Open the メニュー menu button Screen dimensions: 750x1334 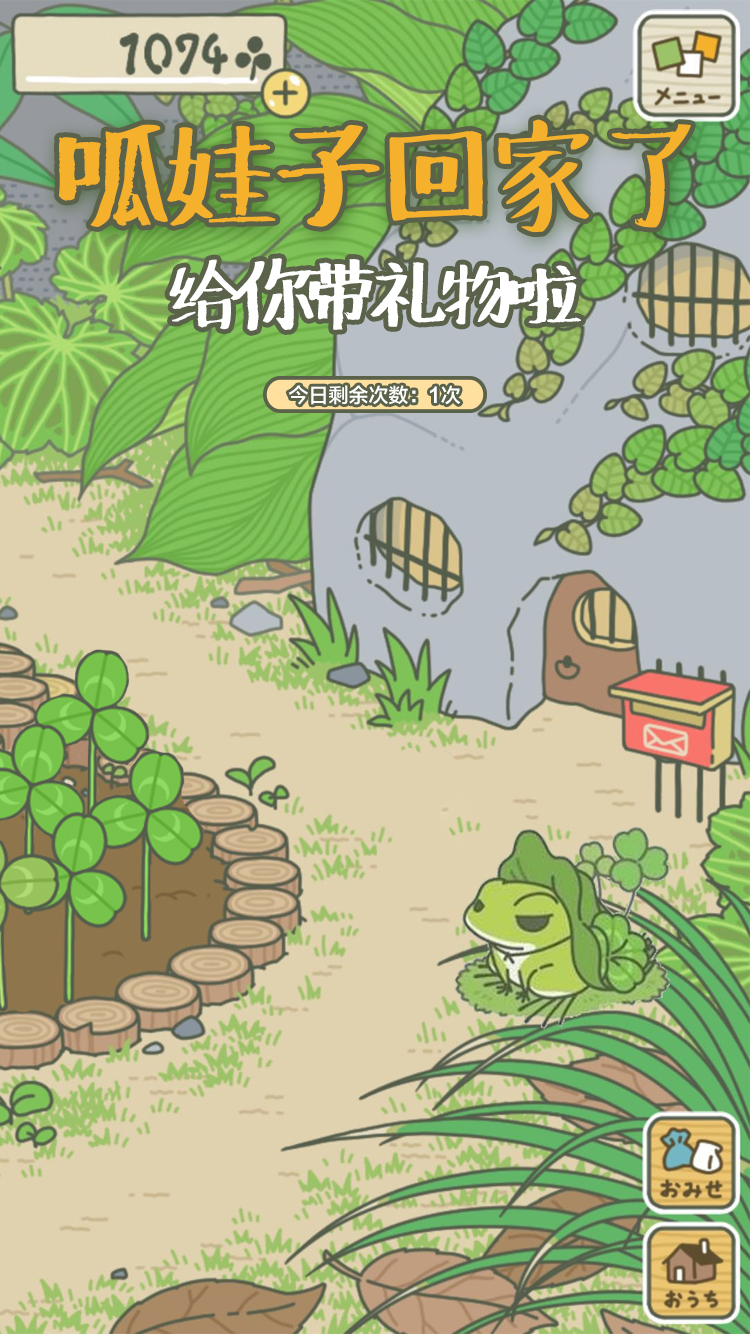tap(687, 65)
